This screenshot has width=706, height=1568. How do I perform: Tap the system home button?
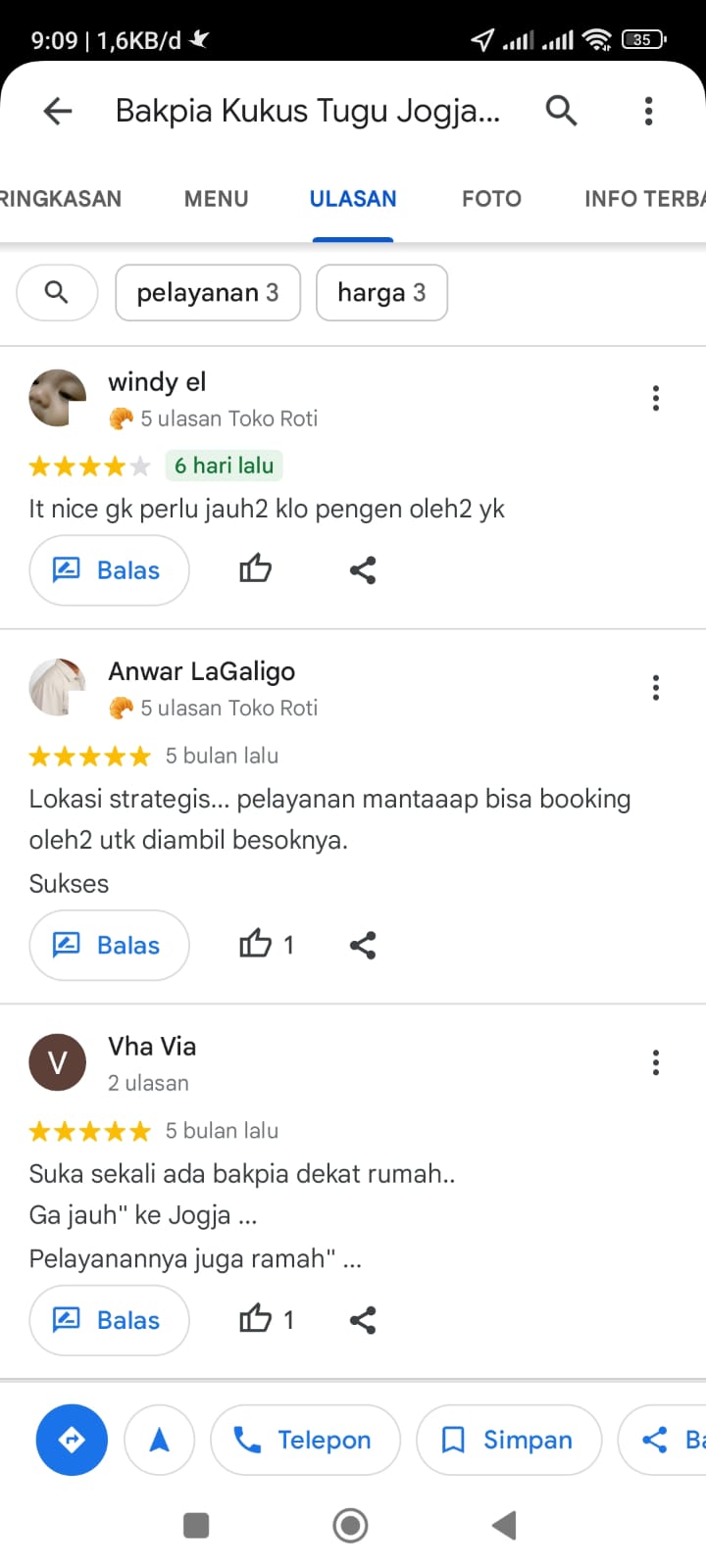point(350,1525)
